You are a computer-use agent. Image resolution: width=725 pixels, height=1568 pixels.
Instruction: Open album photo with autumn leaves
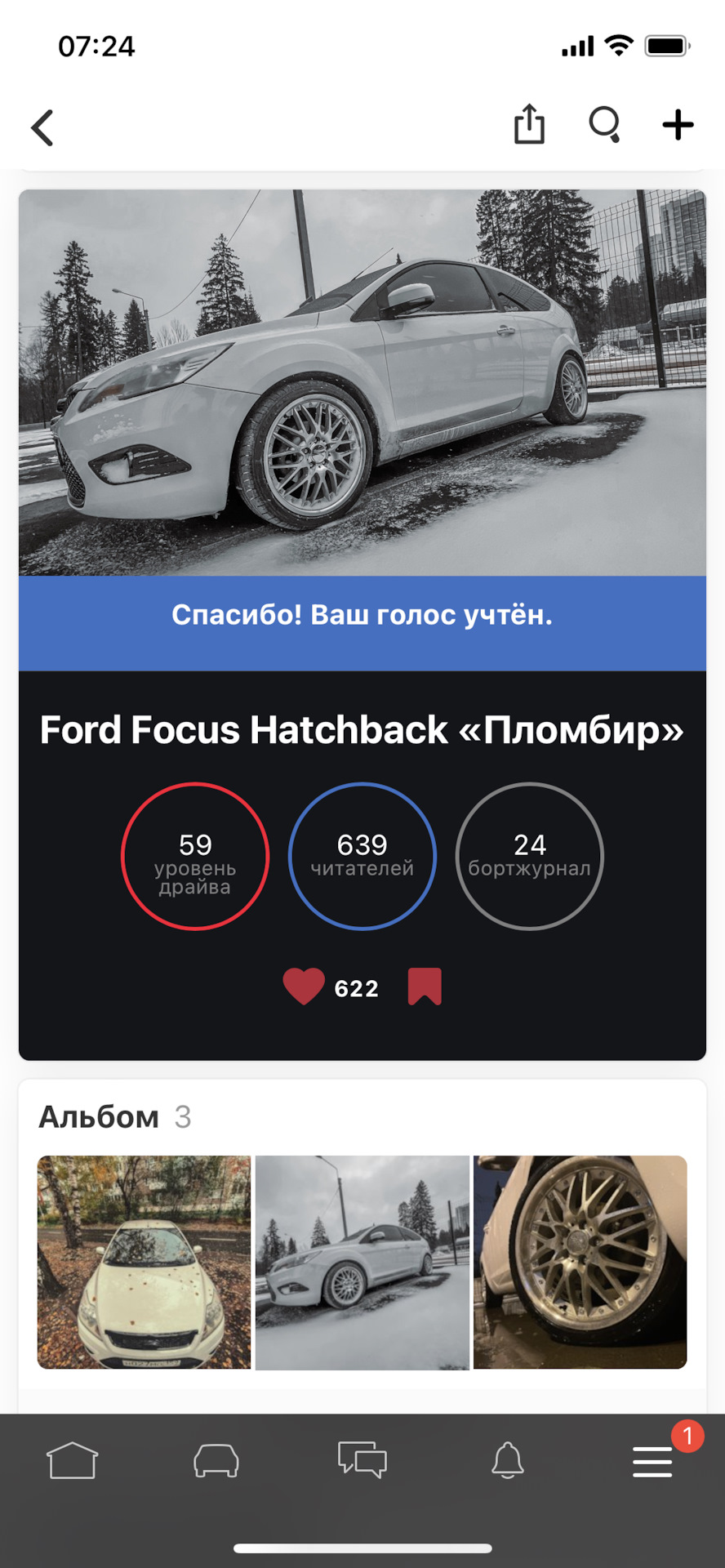click(x=144, y=1262)
